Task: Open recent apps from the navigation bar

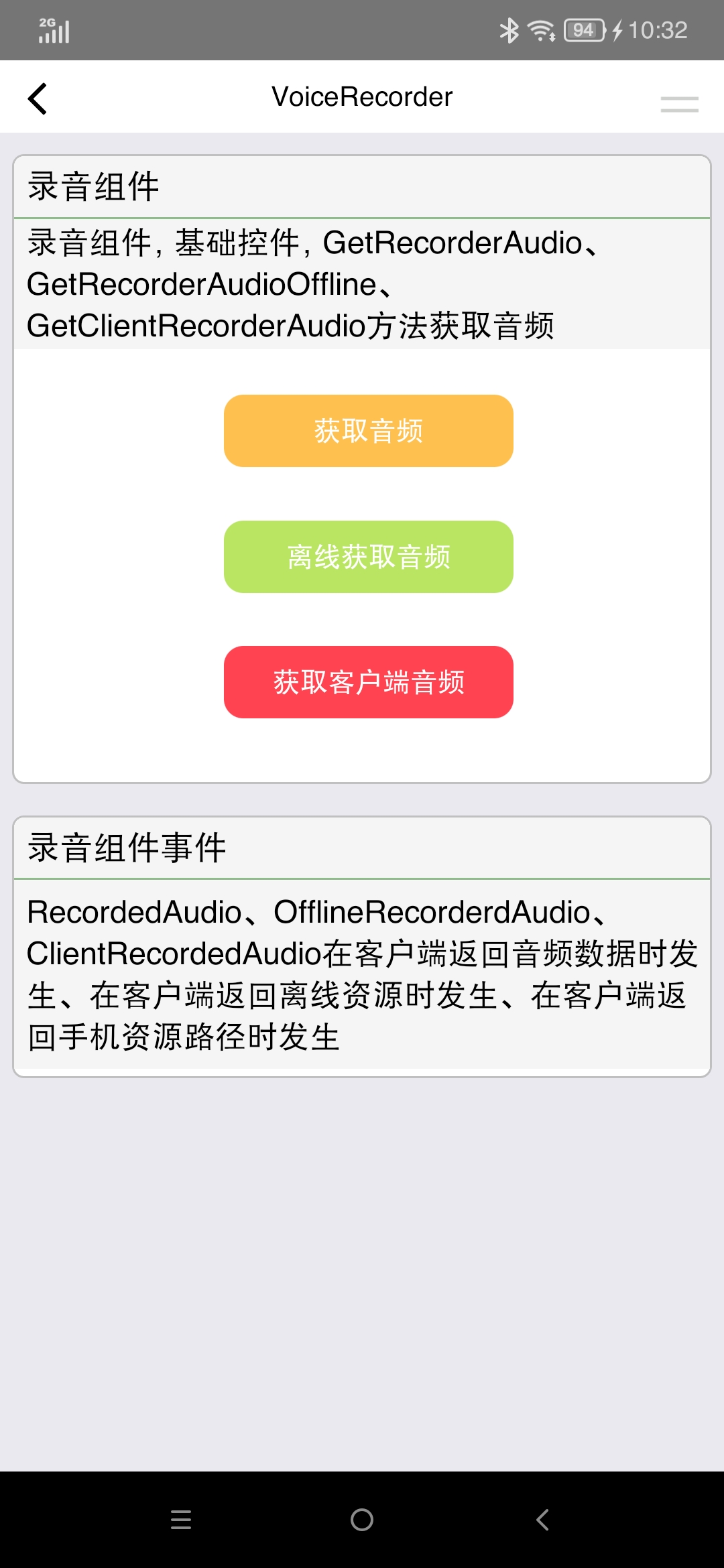Action: point(181,1520)
